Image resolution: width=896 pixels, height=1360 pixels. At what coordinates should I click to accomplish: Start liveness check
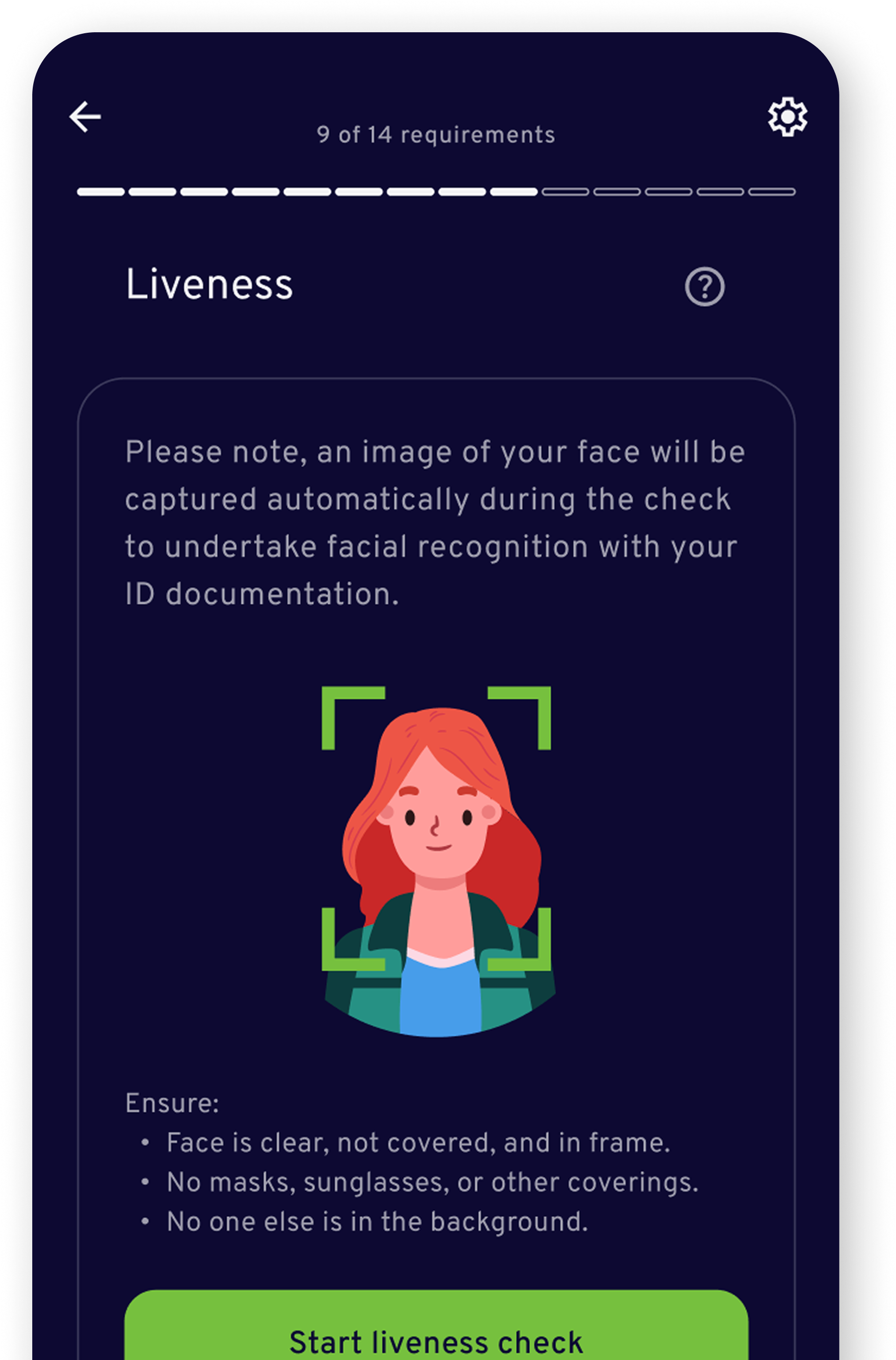coord(436,1325)
